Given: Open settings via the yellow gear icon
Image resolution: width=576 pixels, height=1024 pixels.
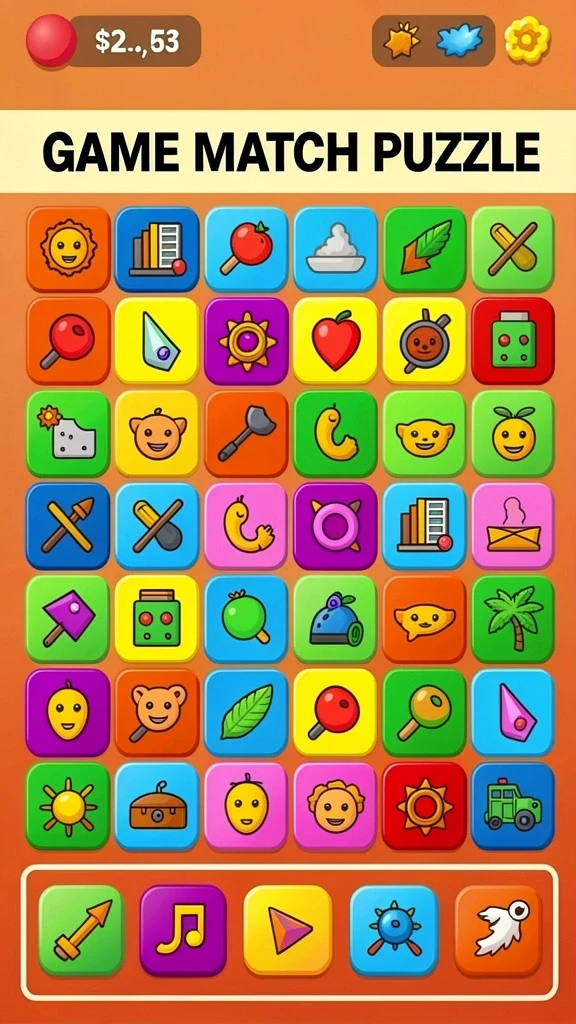Looking at the screenshot, I should (x=527, y=40).
